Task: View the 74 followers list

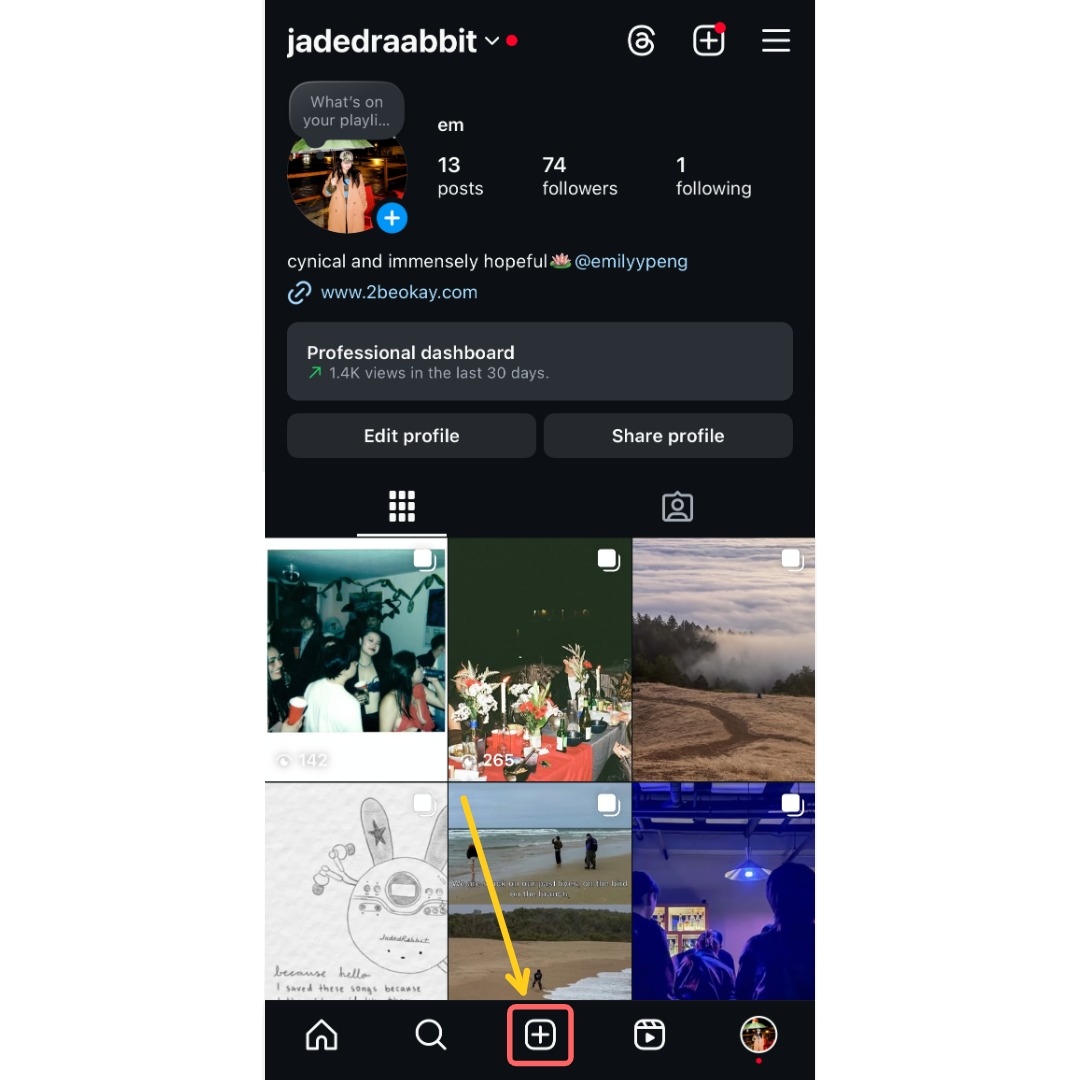Action: [579, 176]
